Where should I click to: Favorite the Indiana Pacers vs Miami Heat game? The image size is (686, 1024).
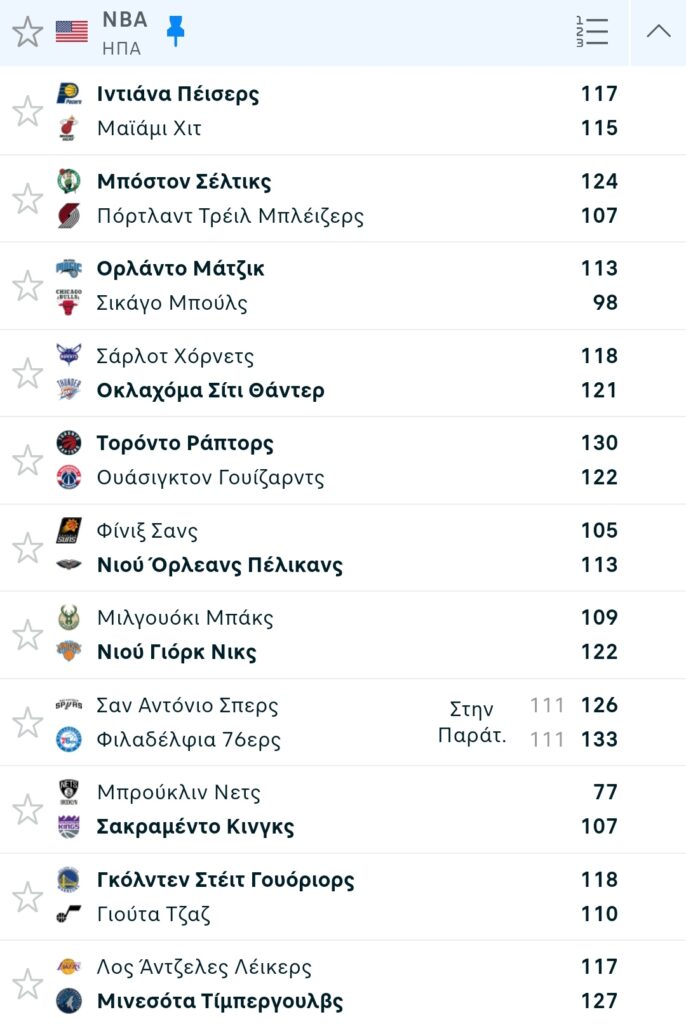[x=27, y=111]
